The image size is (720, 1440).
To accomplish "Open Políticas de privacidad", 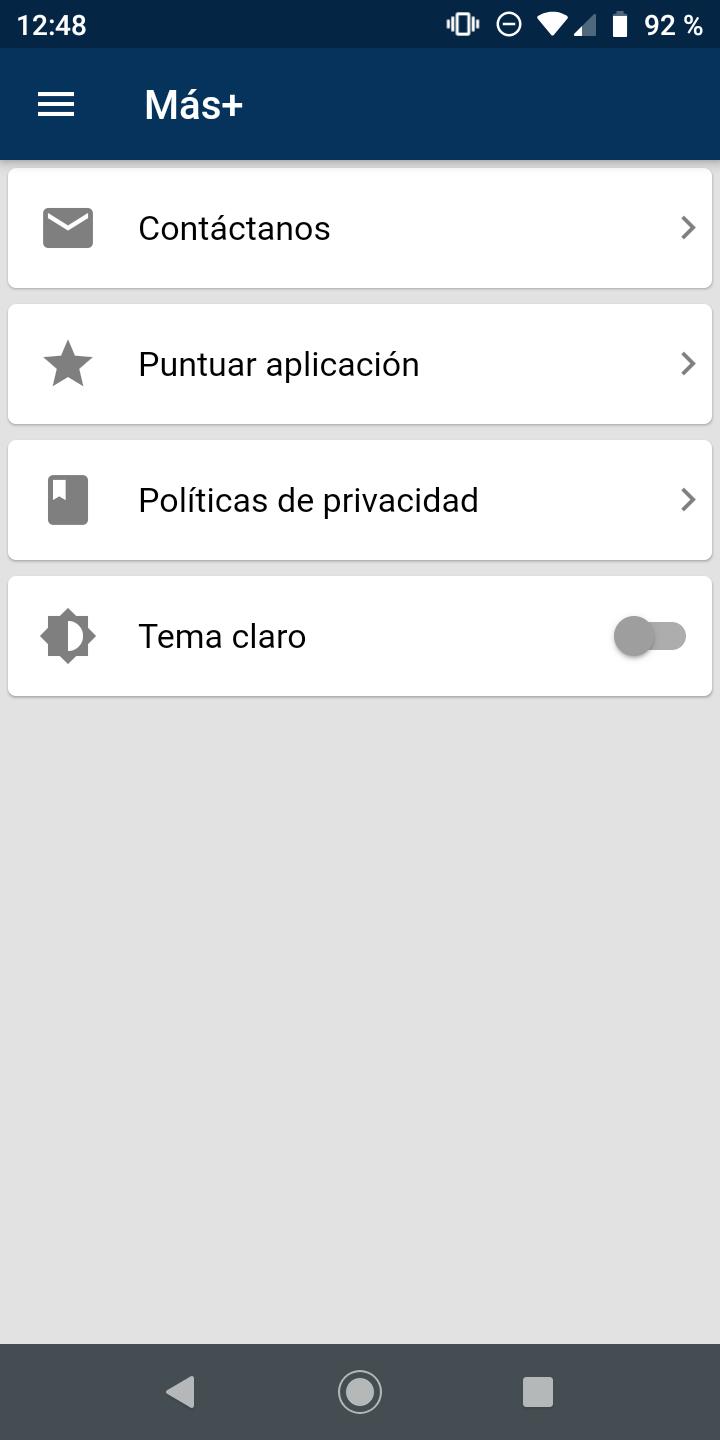I will coord(360,500).
